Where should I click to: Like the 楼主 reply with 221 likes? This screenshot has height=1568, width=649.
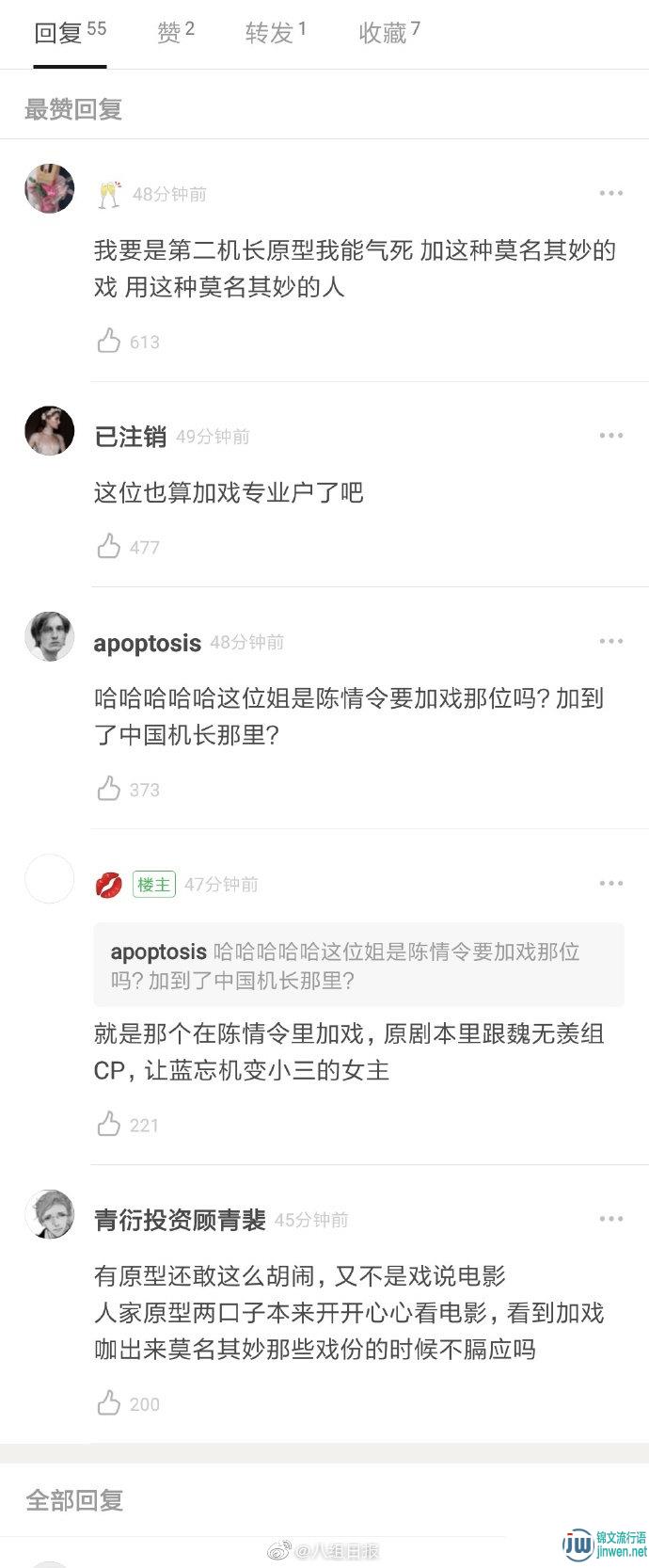(110, 1124)
